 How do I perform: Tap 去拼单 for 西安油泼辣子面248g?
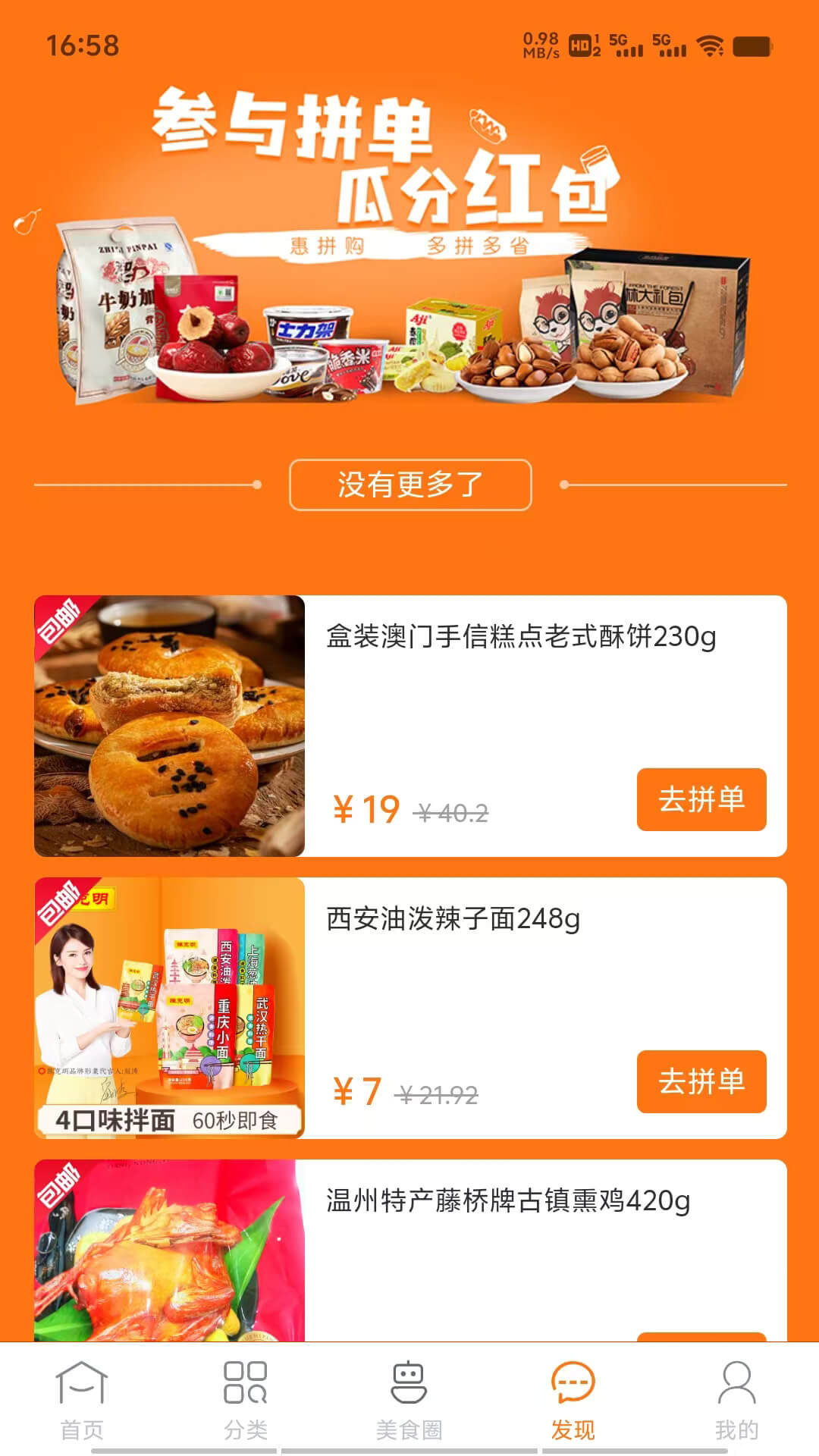(701, 1081)
